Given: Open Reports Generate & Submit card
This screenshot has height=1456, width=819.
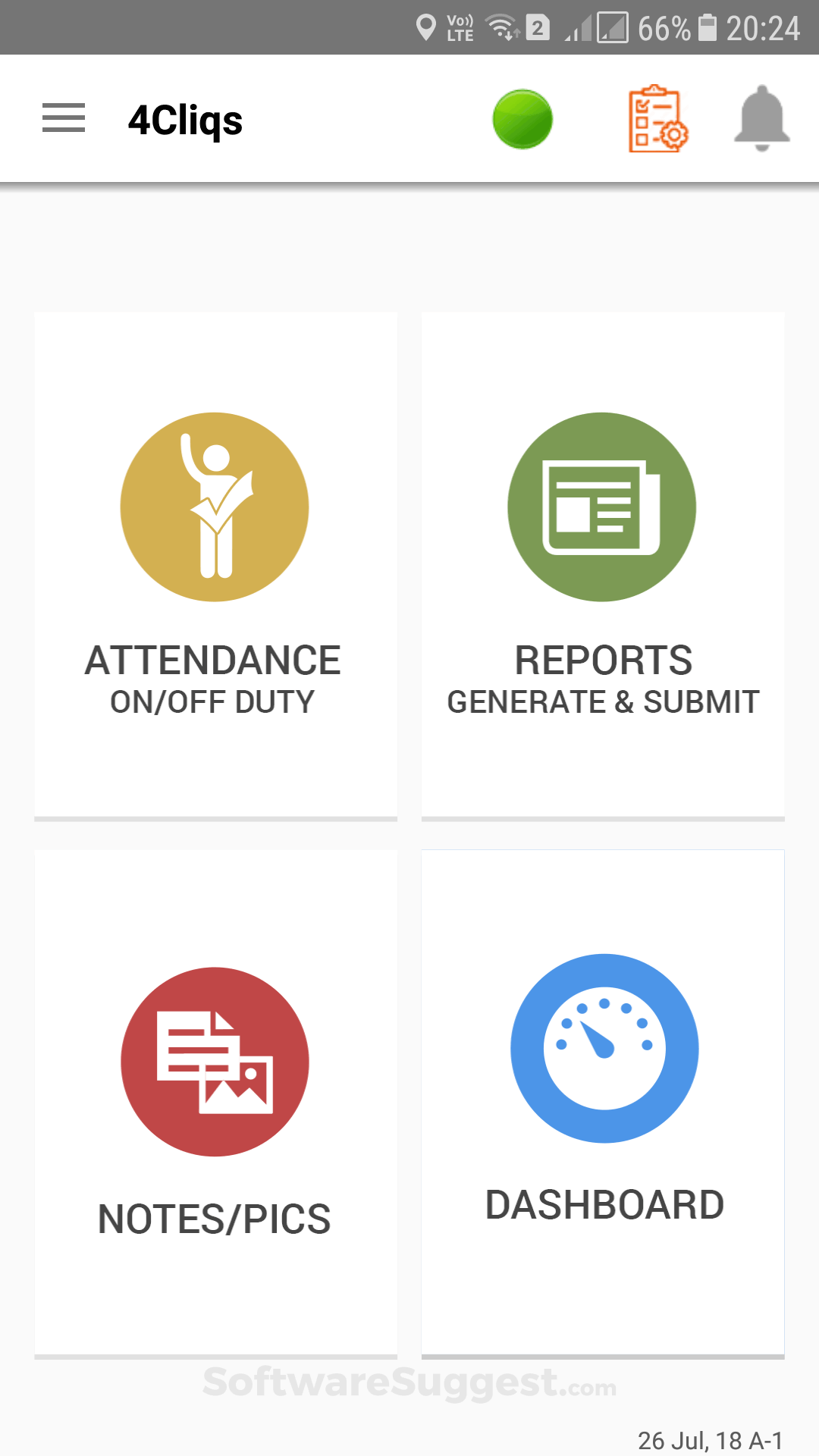Looking at the screenshot, I should (x=603, y=566).
